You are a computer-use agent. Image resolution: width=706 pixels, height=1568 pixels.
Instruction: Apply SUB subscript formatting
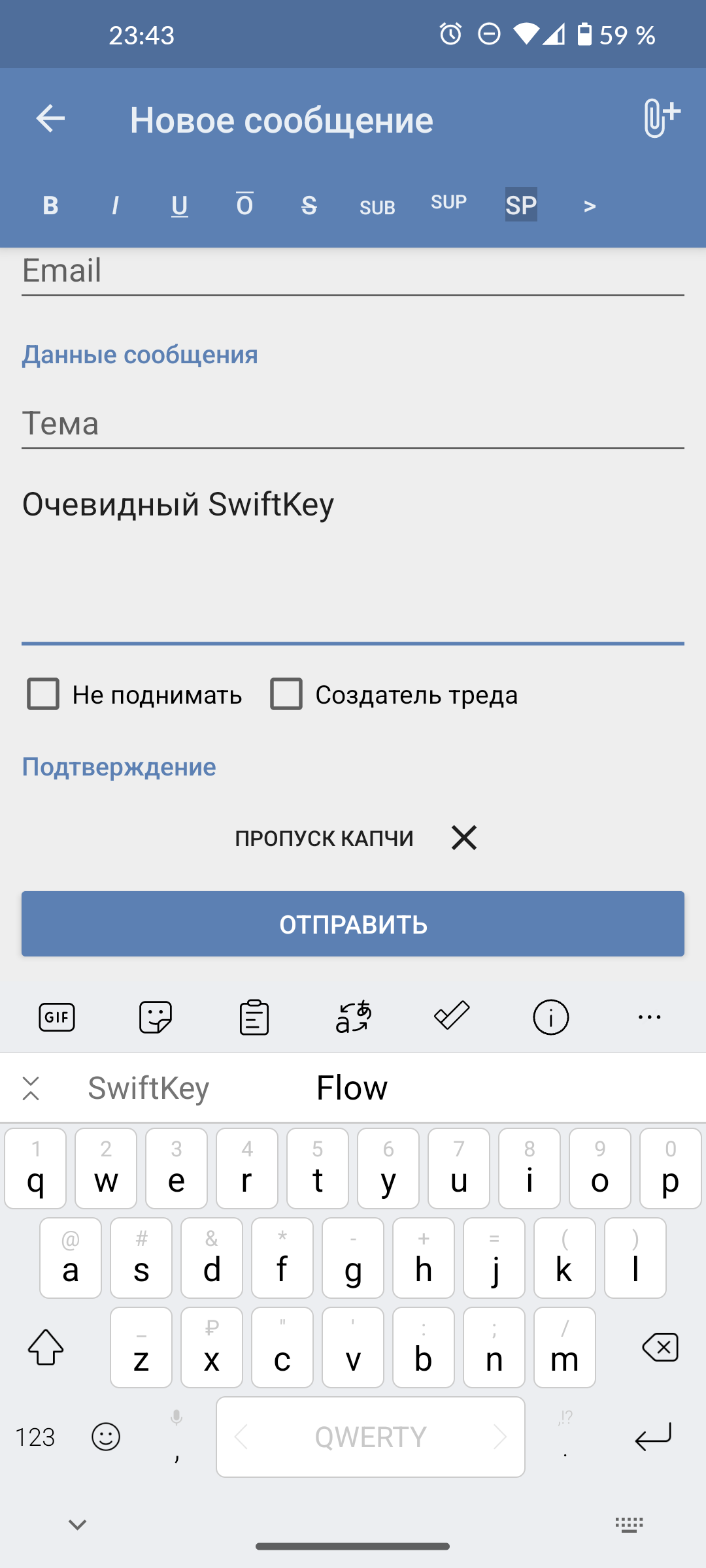click(x=377, y=208)
